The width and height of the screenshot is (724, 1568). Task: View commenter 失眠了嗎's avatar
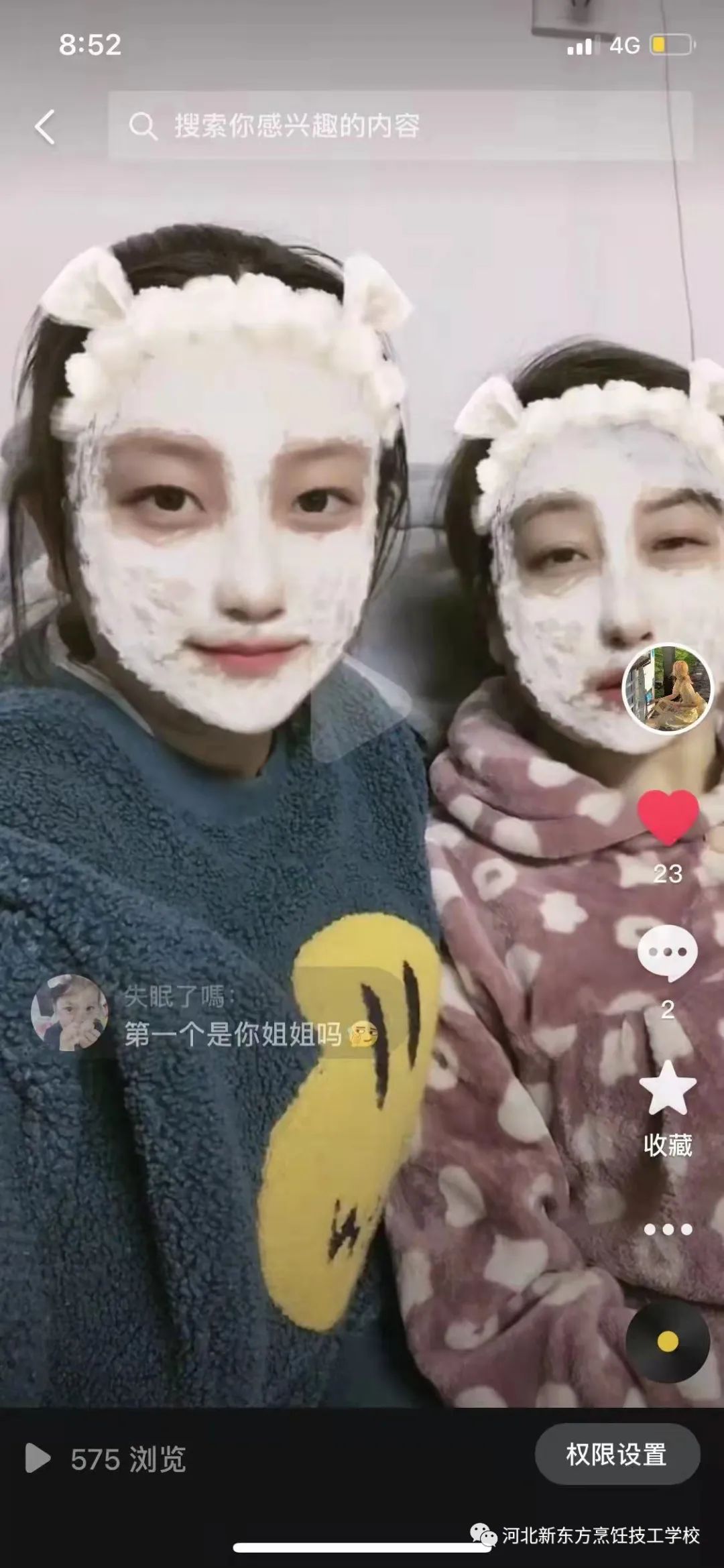70,1012
